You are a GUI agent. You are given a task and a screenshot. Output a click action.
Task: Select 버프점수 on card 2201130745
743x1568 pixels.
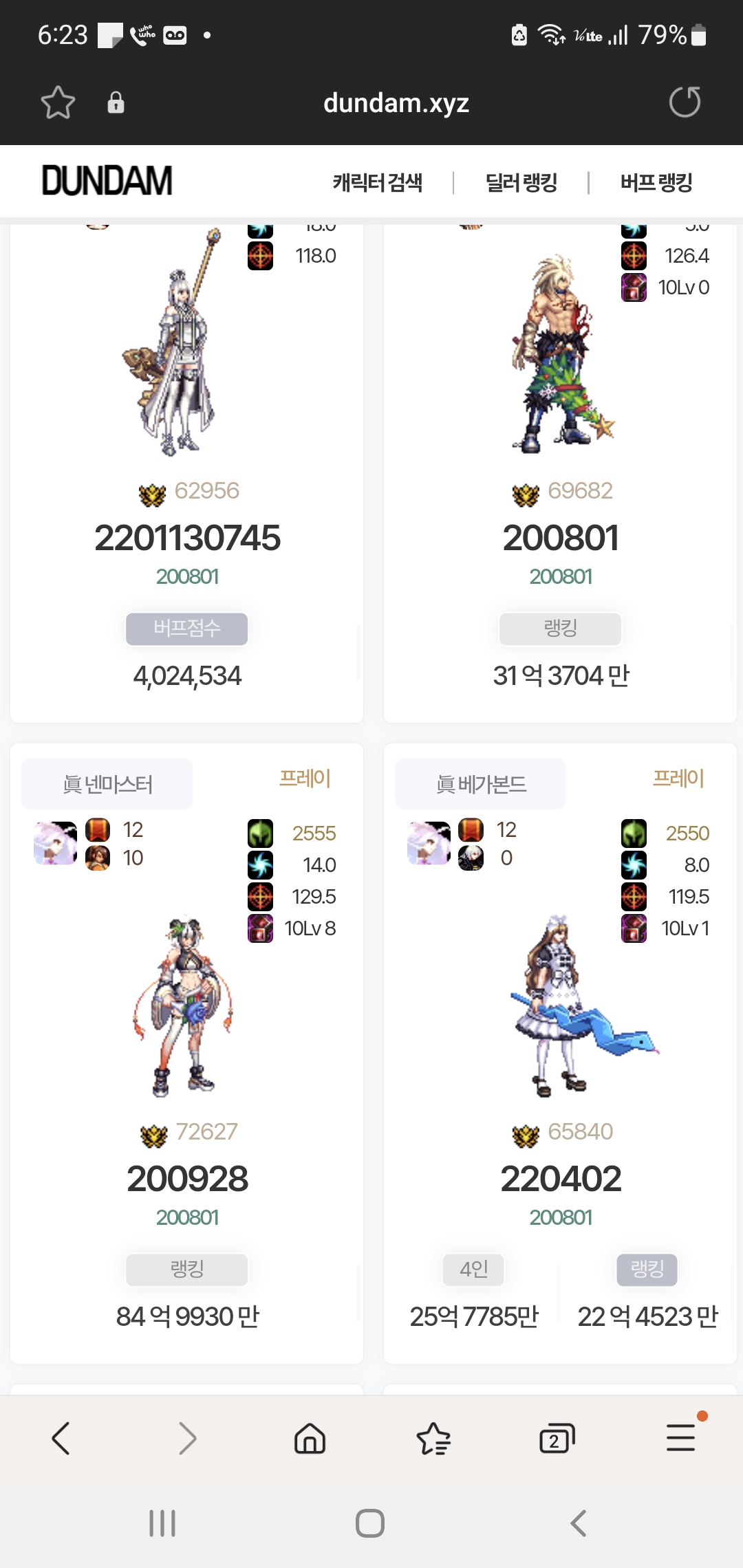[187, 629]
